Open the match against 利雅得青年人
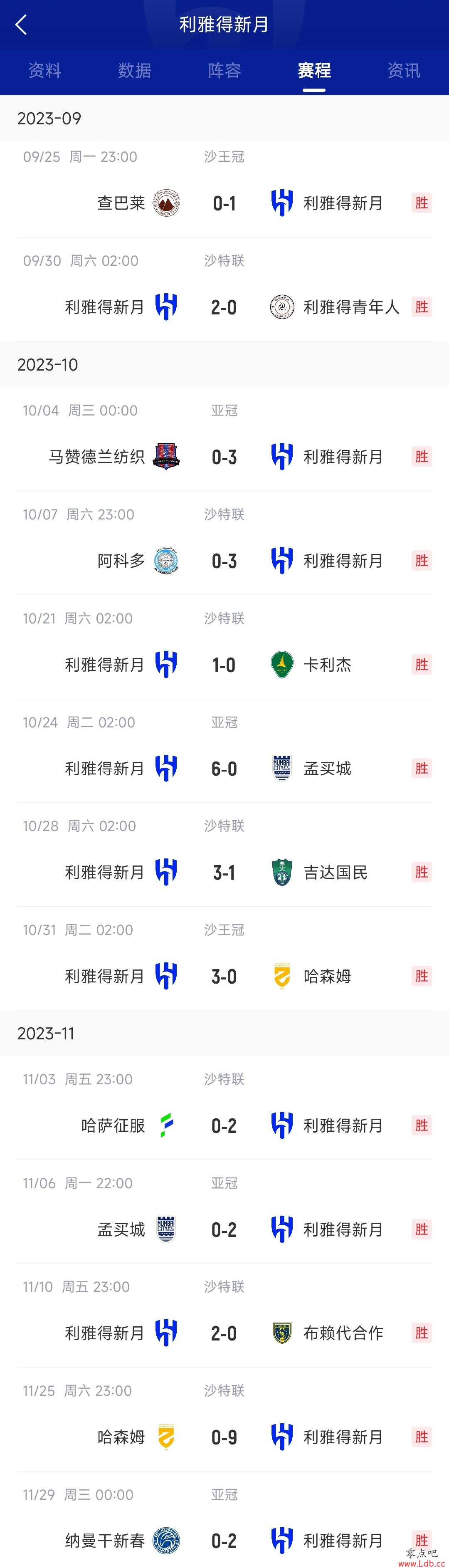Screen dimensions: 449x1568 click(224, 307)
